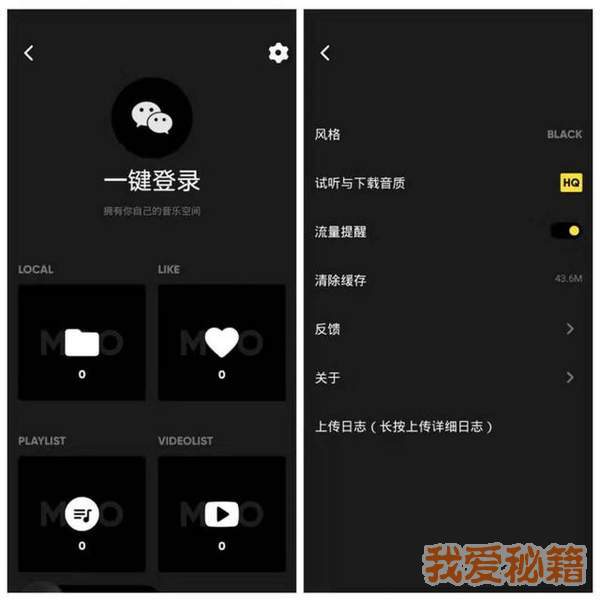Open settings via the gear icon

coord(278,53)
